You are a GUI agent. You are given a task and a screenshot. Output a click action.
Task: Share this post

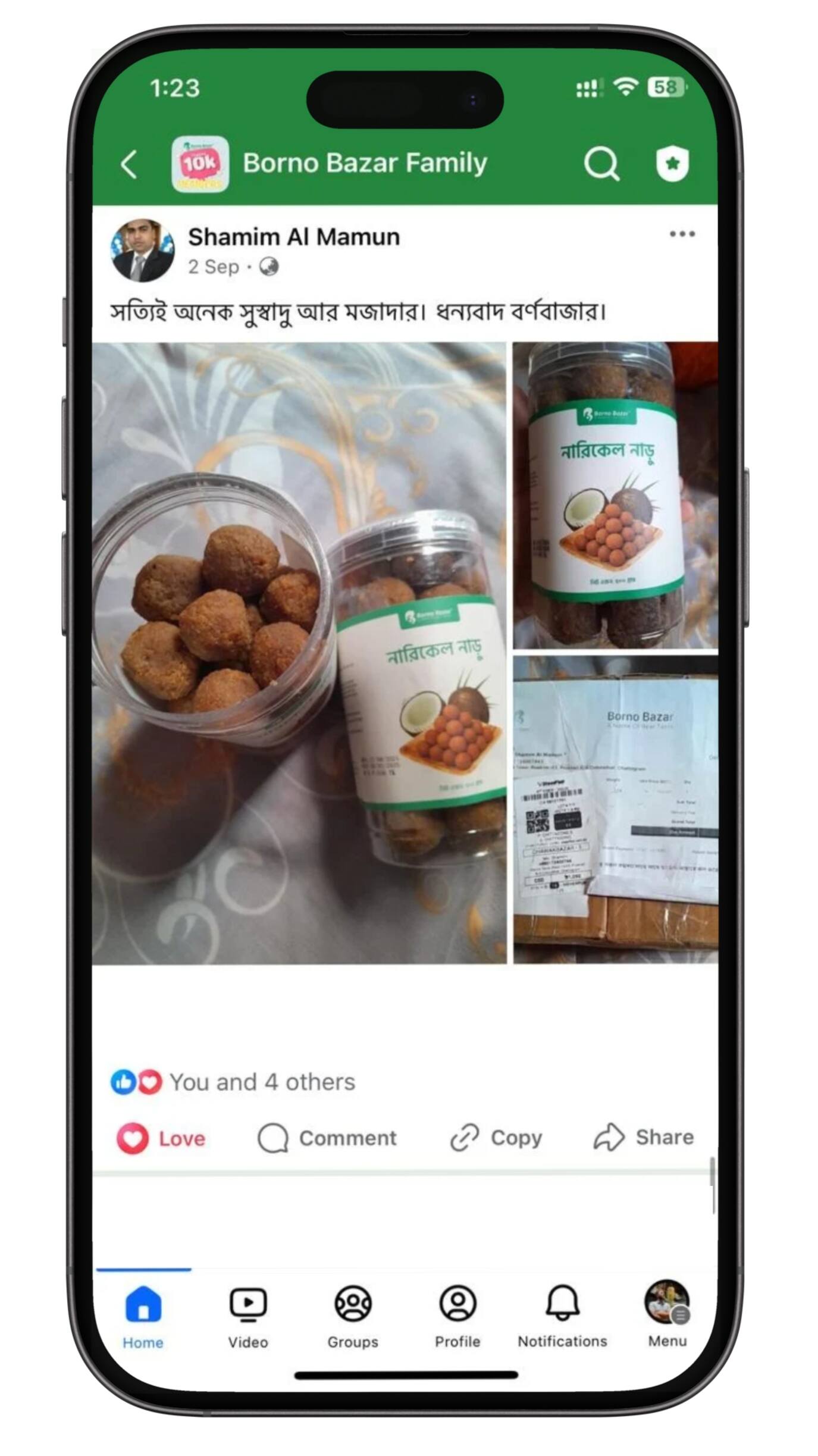click(644, 1137)
